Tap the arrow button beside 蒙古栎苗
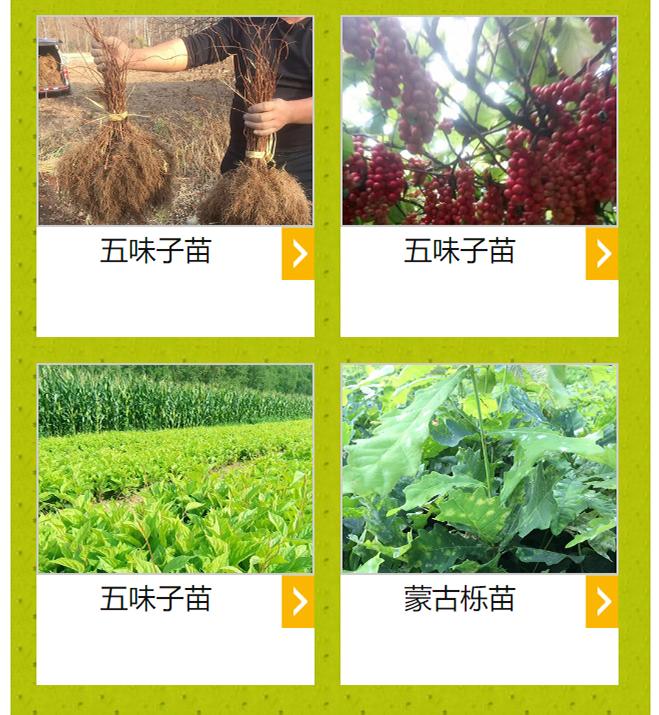The image size is (659, 715). click(x=601, y=601)
